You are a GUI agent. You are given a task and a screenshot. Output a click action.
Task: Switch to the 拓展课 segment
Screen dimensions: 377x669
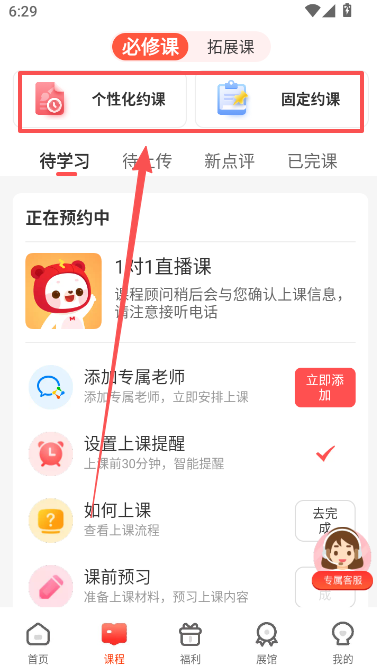click(230, 47)
